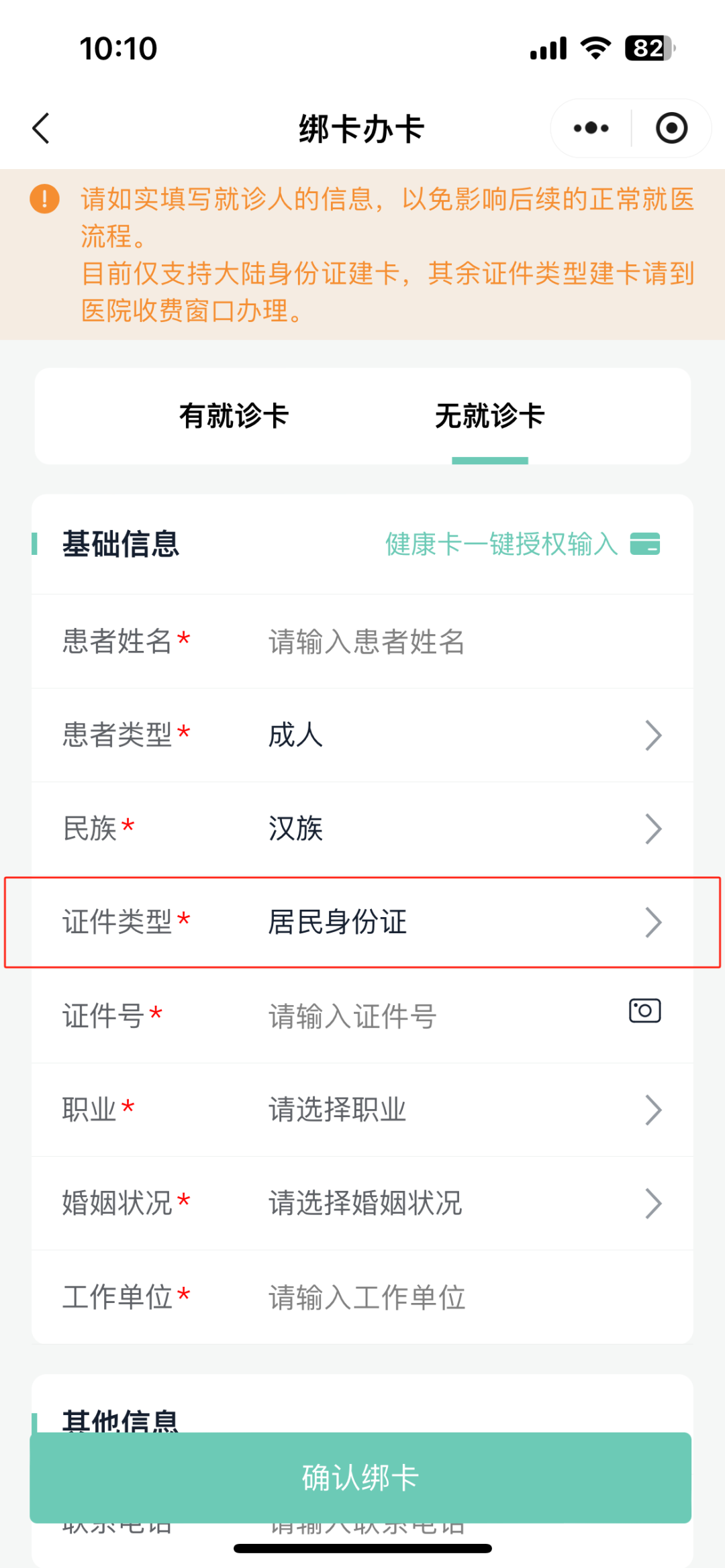The width and height of the screenshot is (725, 1568).
Task: Open the mini program's three-dot menu
Action: click(x=591, y=128)
